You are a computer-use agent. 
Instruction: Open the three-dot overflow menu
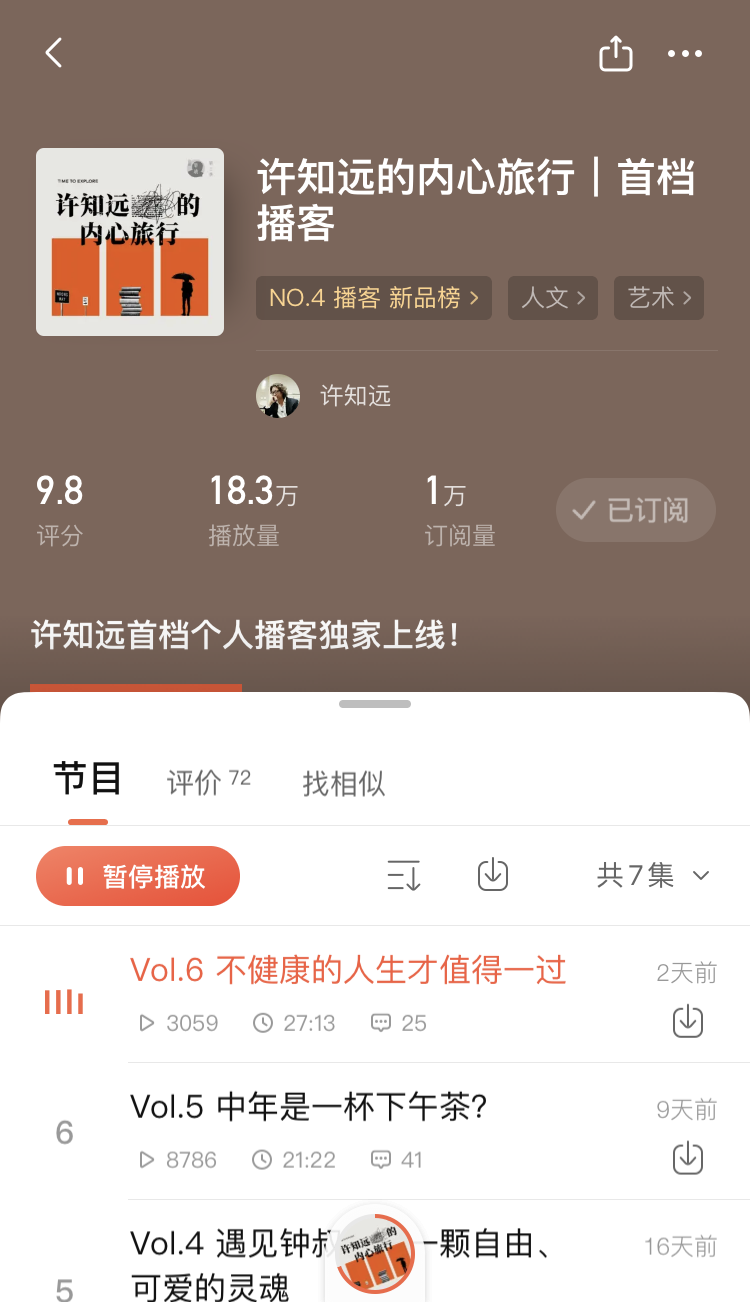point(685,54)
